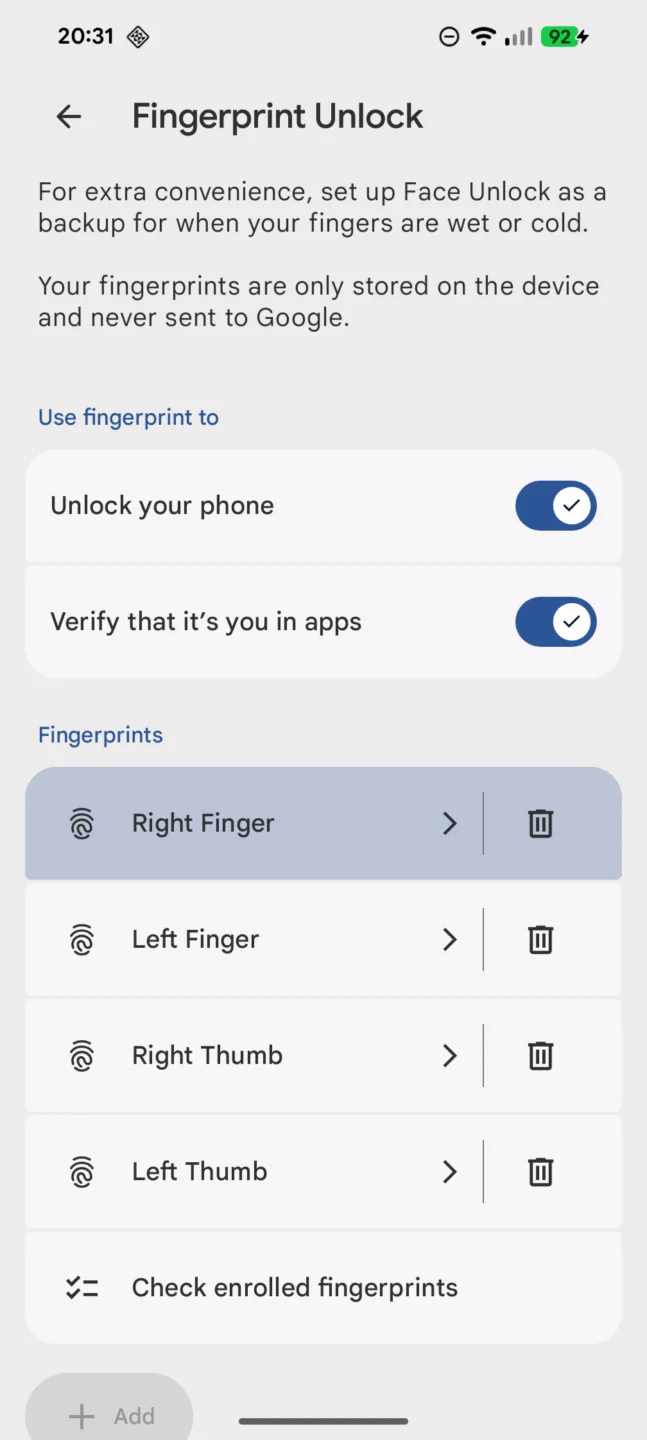The height and width of the screenshot is (1440, 647).
Task: Open the Left Finger fingerprint entry
Action: [x=254, y=940]
